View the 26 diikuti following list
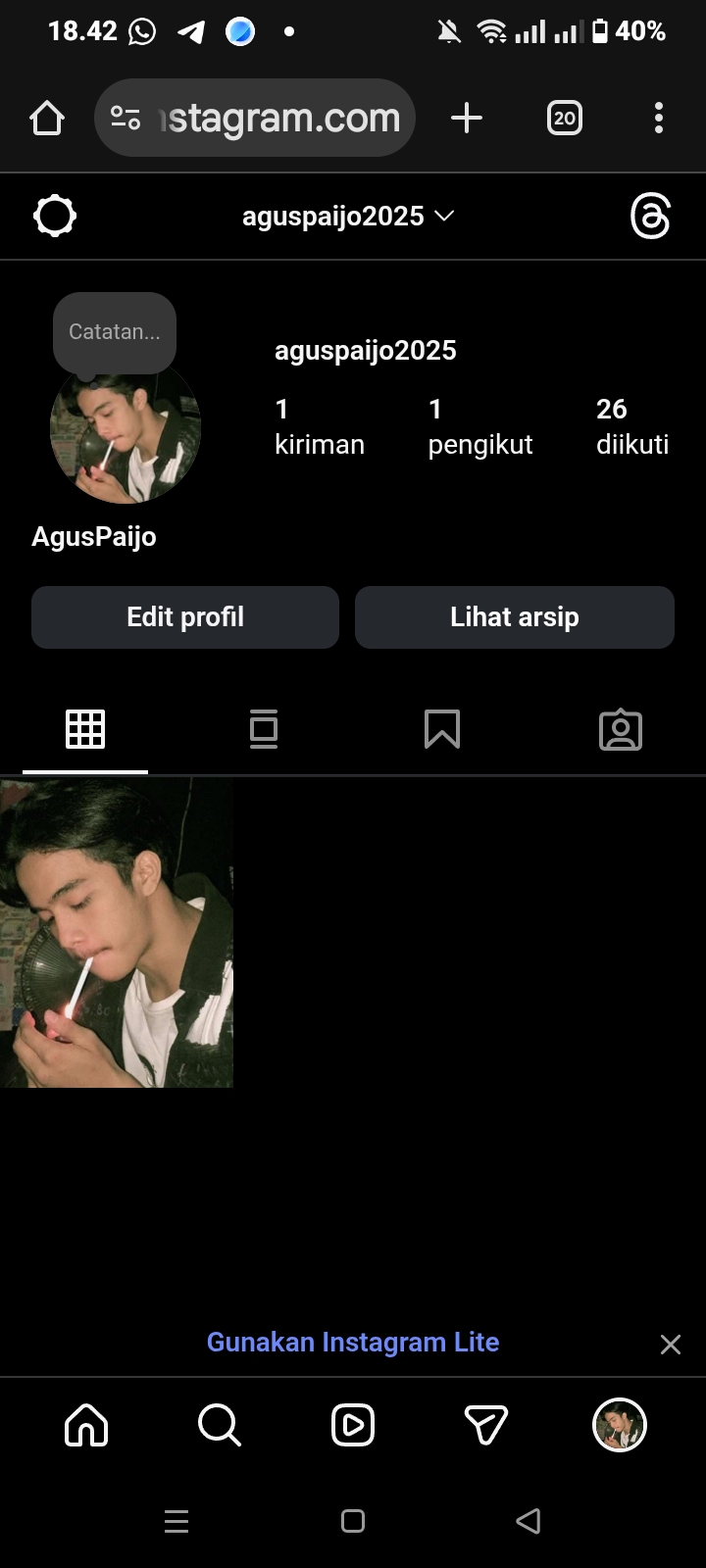 point(631,427)
